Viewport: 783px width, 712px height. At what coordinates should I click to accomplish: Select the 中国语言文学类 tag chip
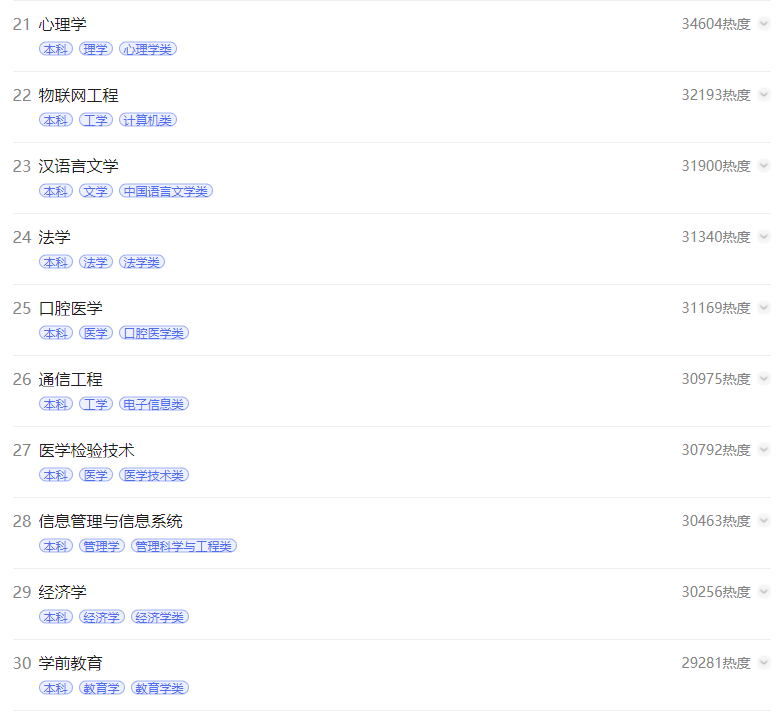click(x=166, y=191)
